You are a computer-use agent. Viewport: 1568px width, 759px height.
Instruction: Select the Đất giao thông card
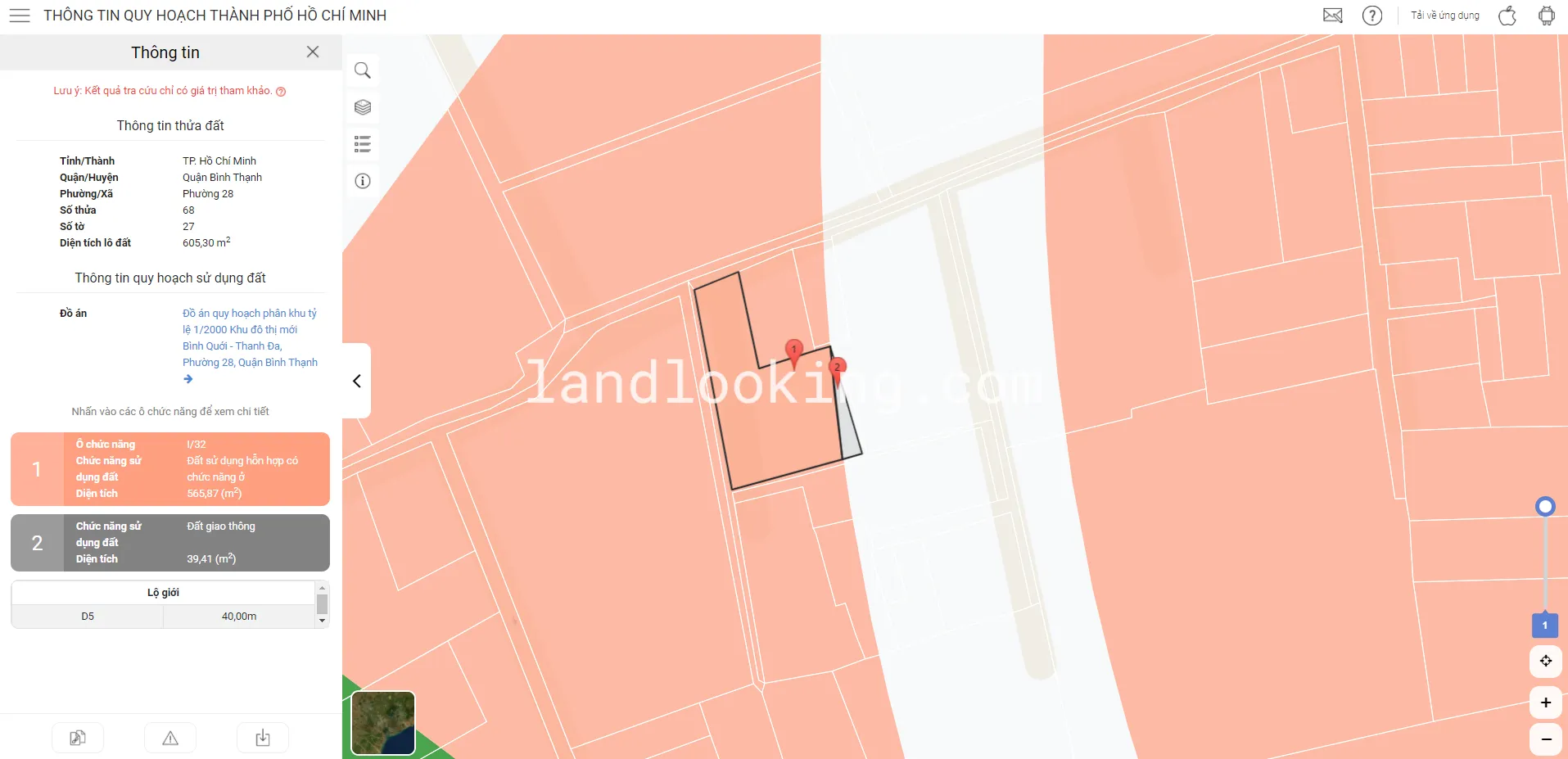tap(170, 543)
